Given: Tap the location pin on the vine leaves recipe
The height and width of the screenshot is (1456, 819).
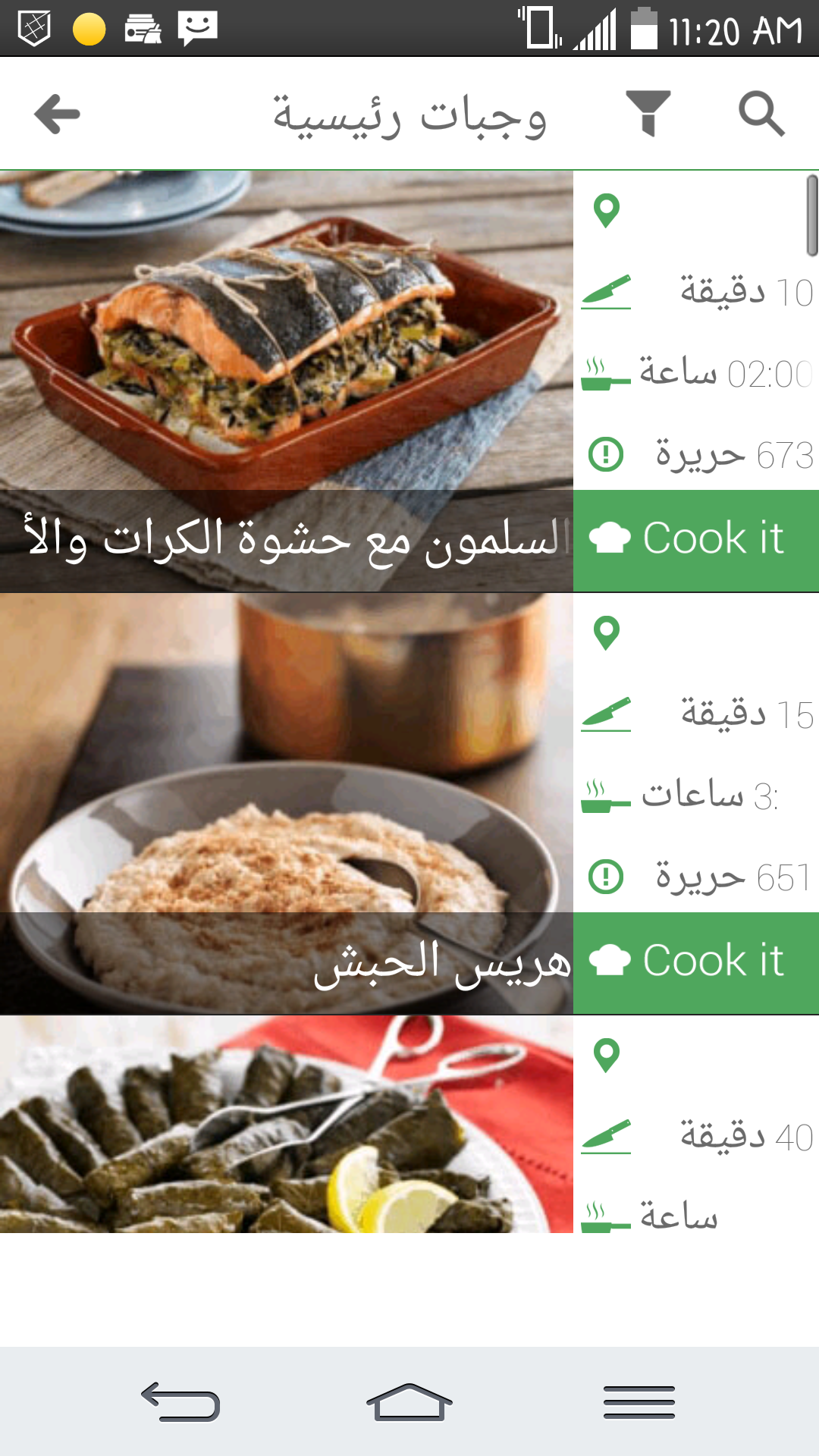Looking at the screenshot, I should (607, 1056).
